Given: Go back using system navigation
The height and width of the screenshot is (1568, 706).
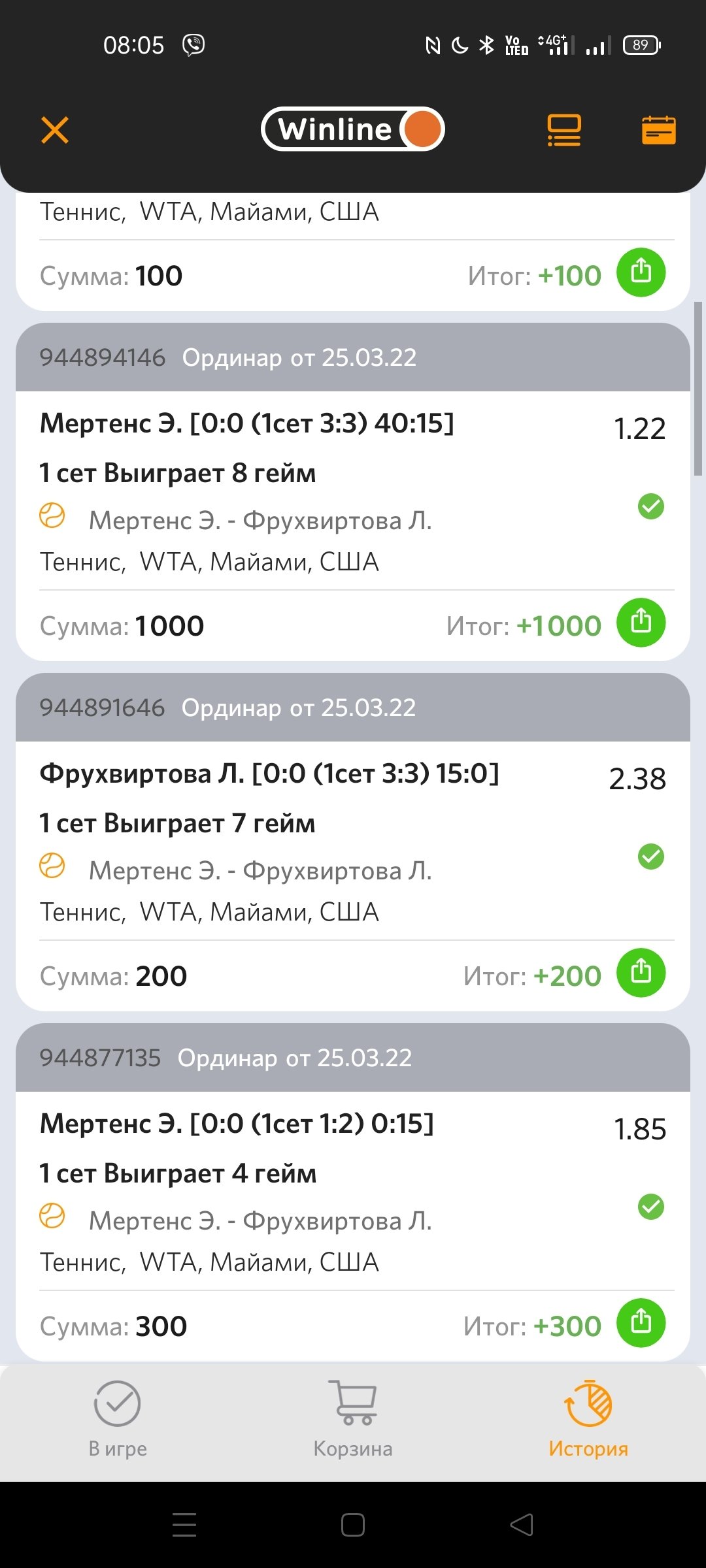Looking at the screenshot, I should click(x=522, y=1525).
